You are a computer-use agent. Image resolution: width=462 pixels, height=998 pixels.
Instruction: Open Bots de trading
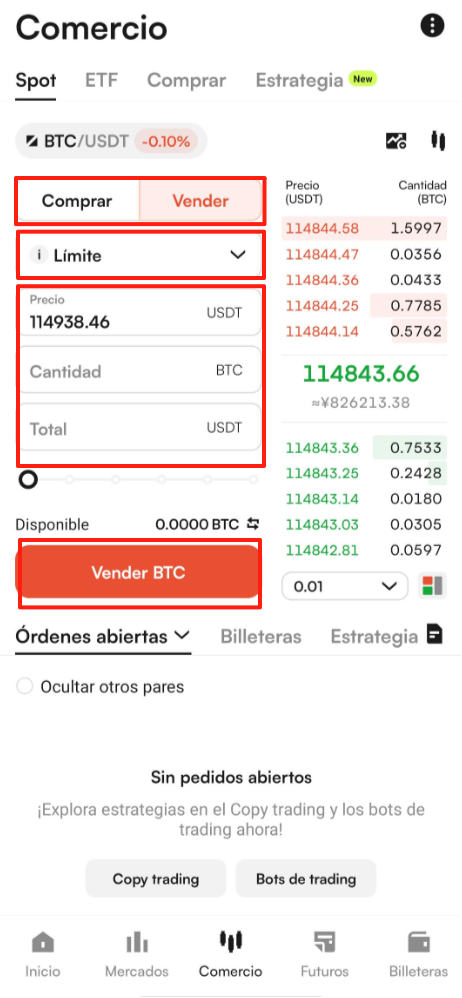coord(306,879)
